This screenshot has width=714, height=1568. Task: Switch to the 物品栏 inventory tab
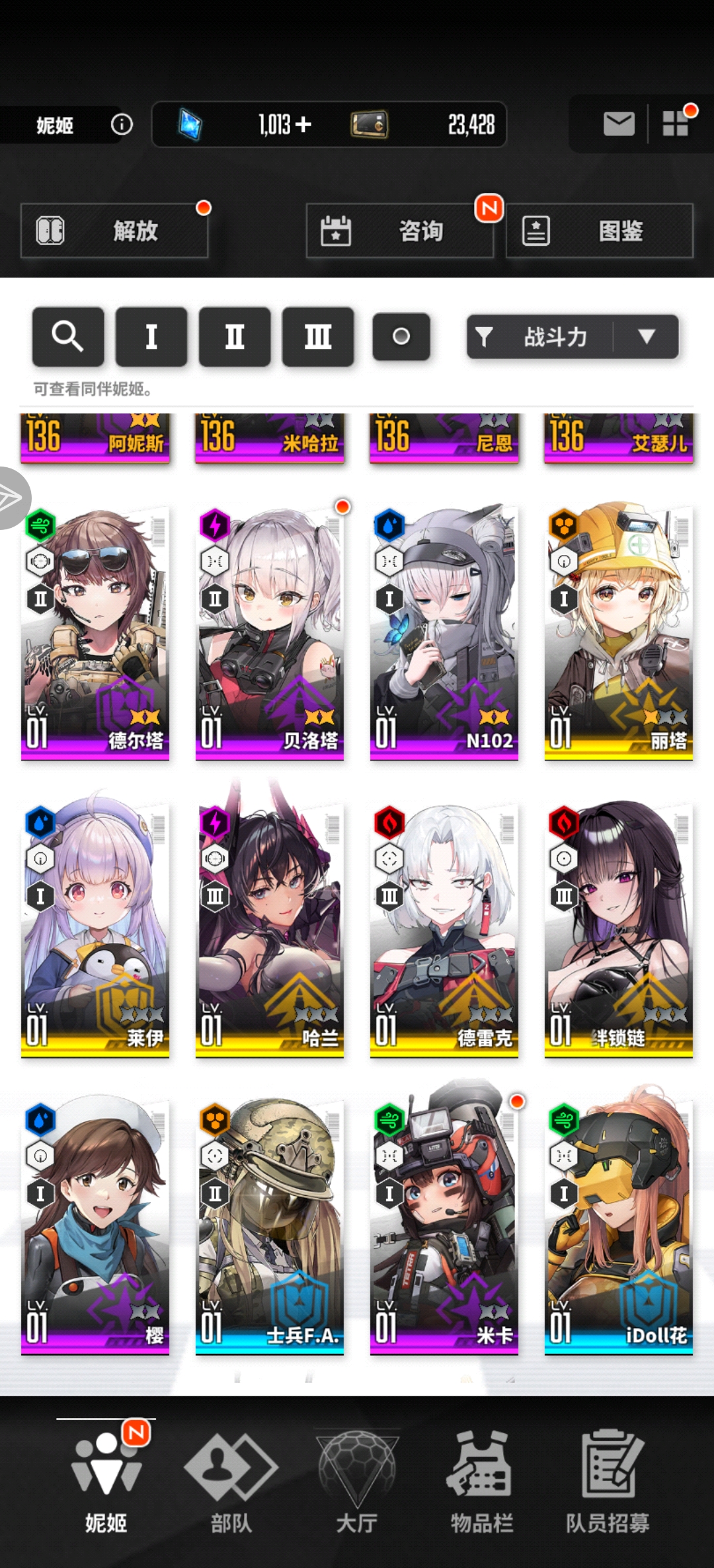481,1480
